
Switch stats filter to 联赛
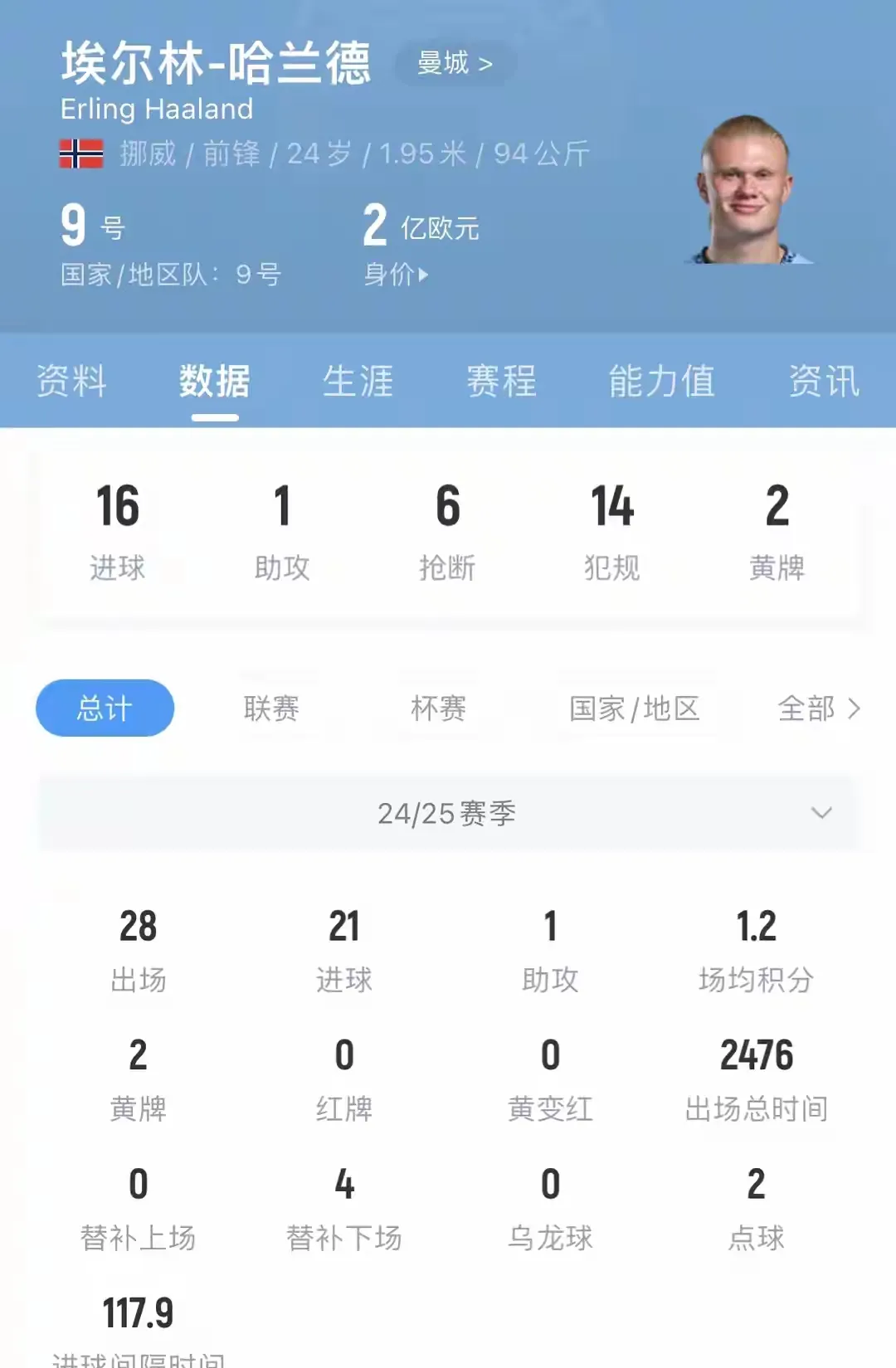[273, 708]
